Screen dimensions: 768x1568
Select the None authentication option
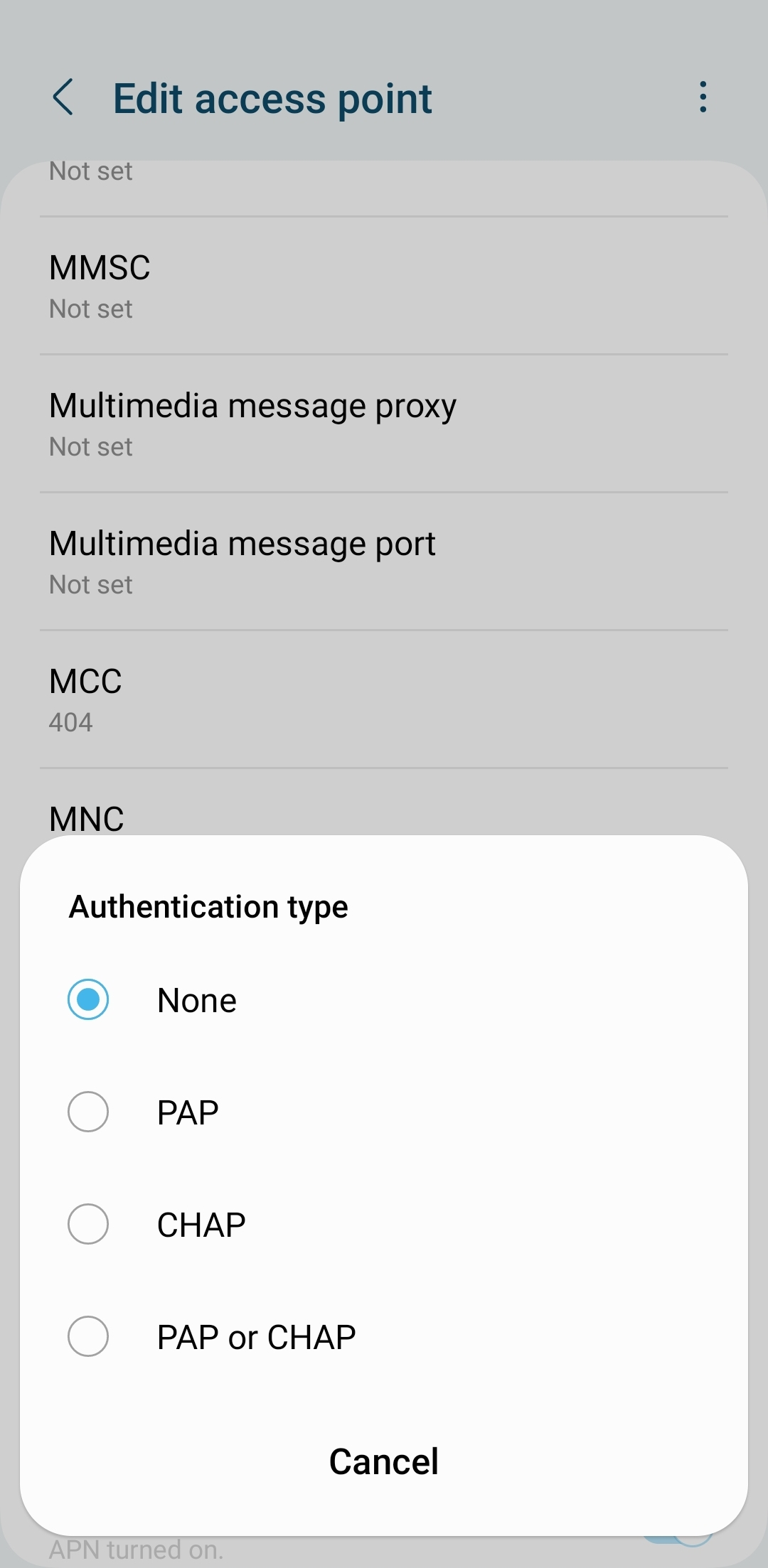pos(88,999)
